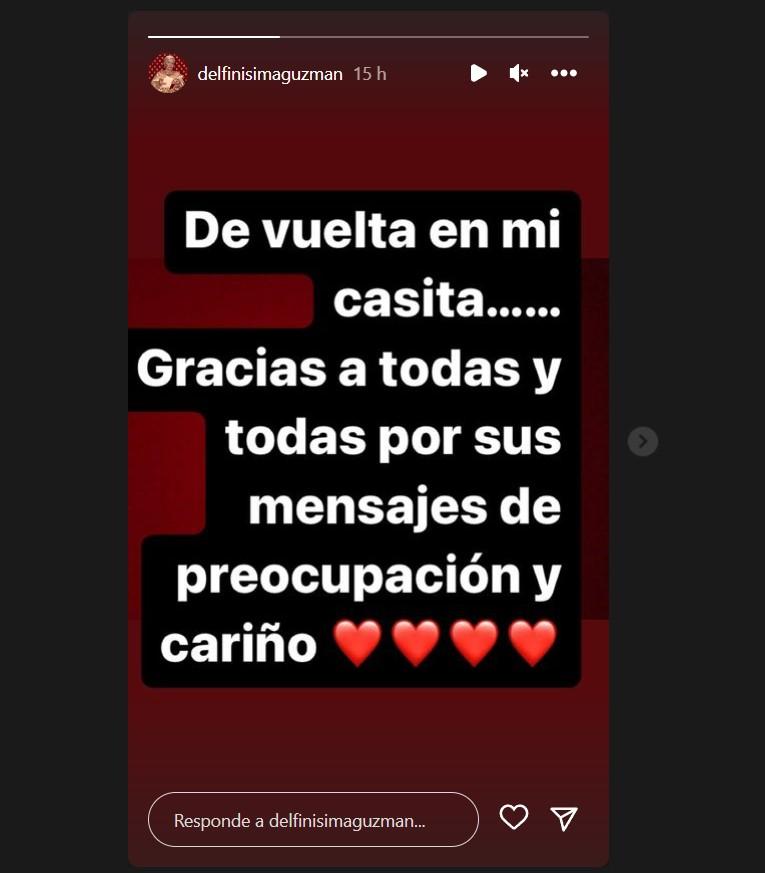Click delfinisimaguzman's profile picture
765x873 pixels.
point(168,72)
